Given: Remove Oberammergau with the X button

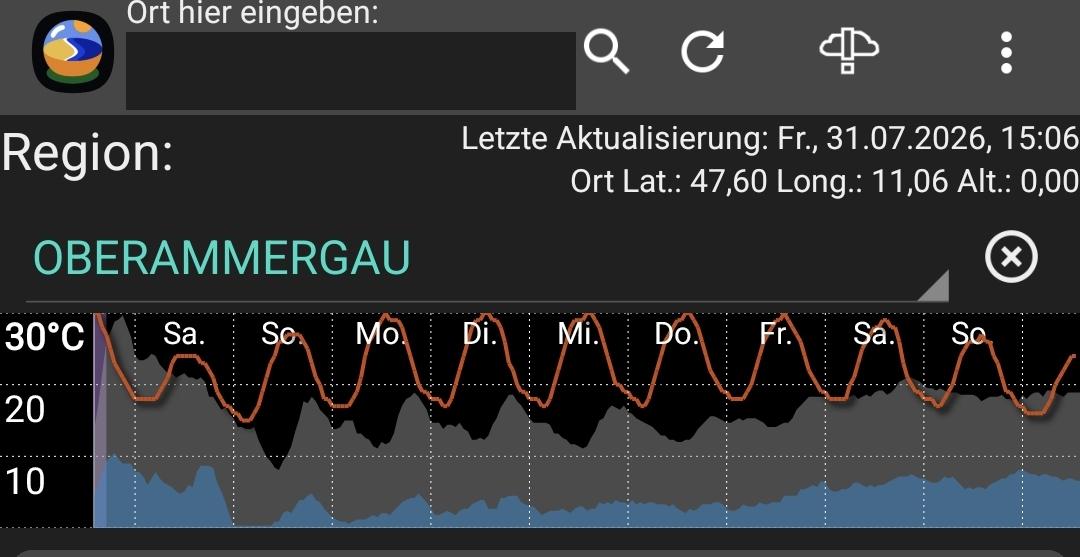Looking at the screenshot, I should tap(1010, 257).
